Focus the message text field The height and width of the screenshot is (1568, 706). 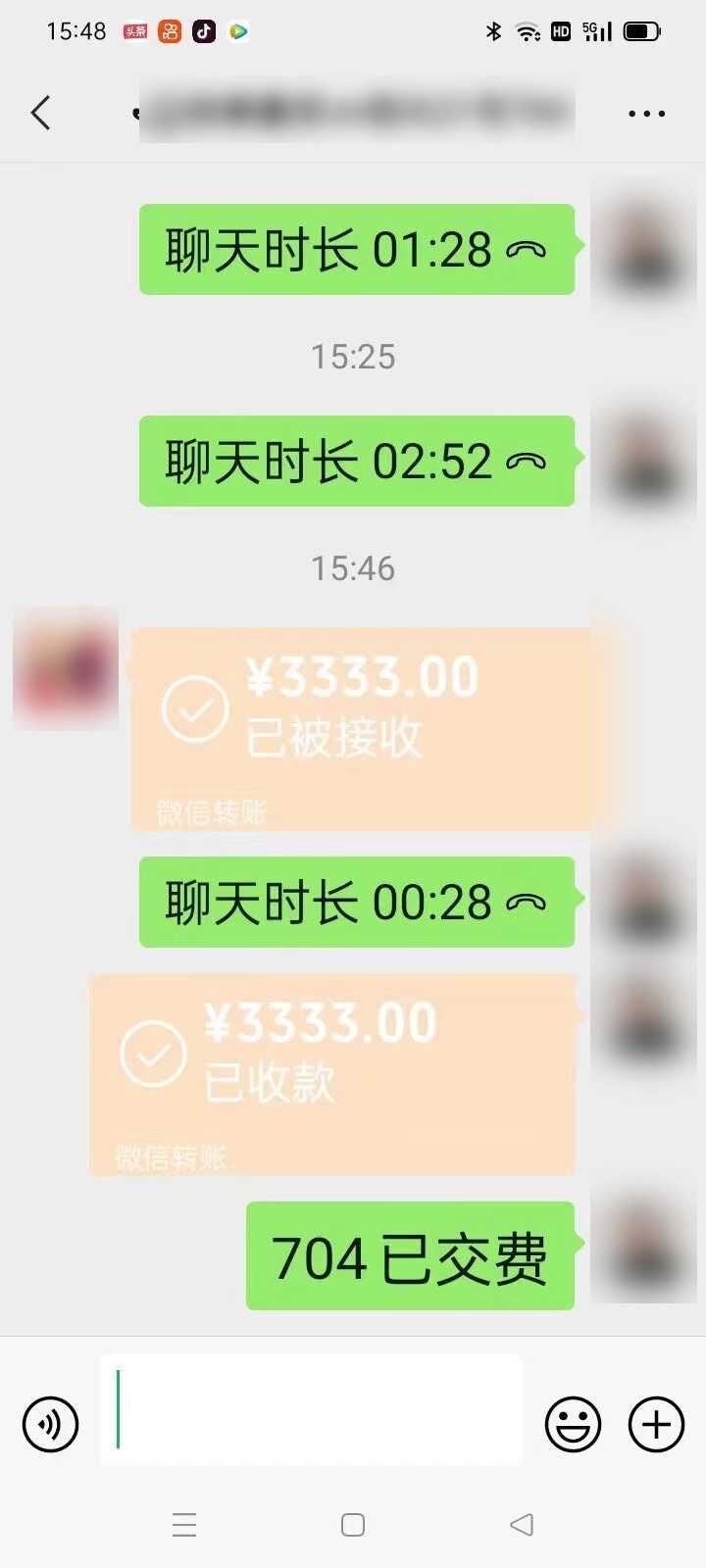click(x=311, y=1410)
